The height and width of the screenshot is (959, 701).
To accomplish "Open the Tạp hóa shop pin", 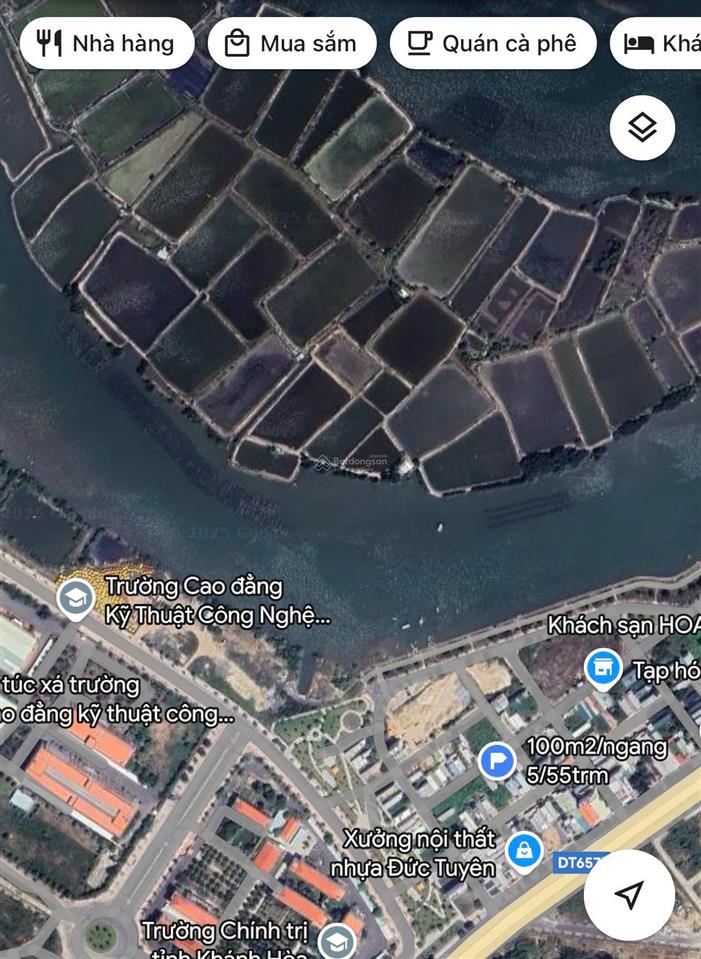I will (602, 669).
